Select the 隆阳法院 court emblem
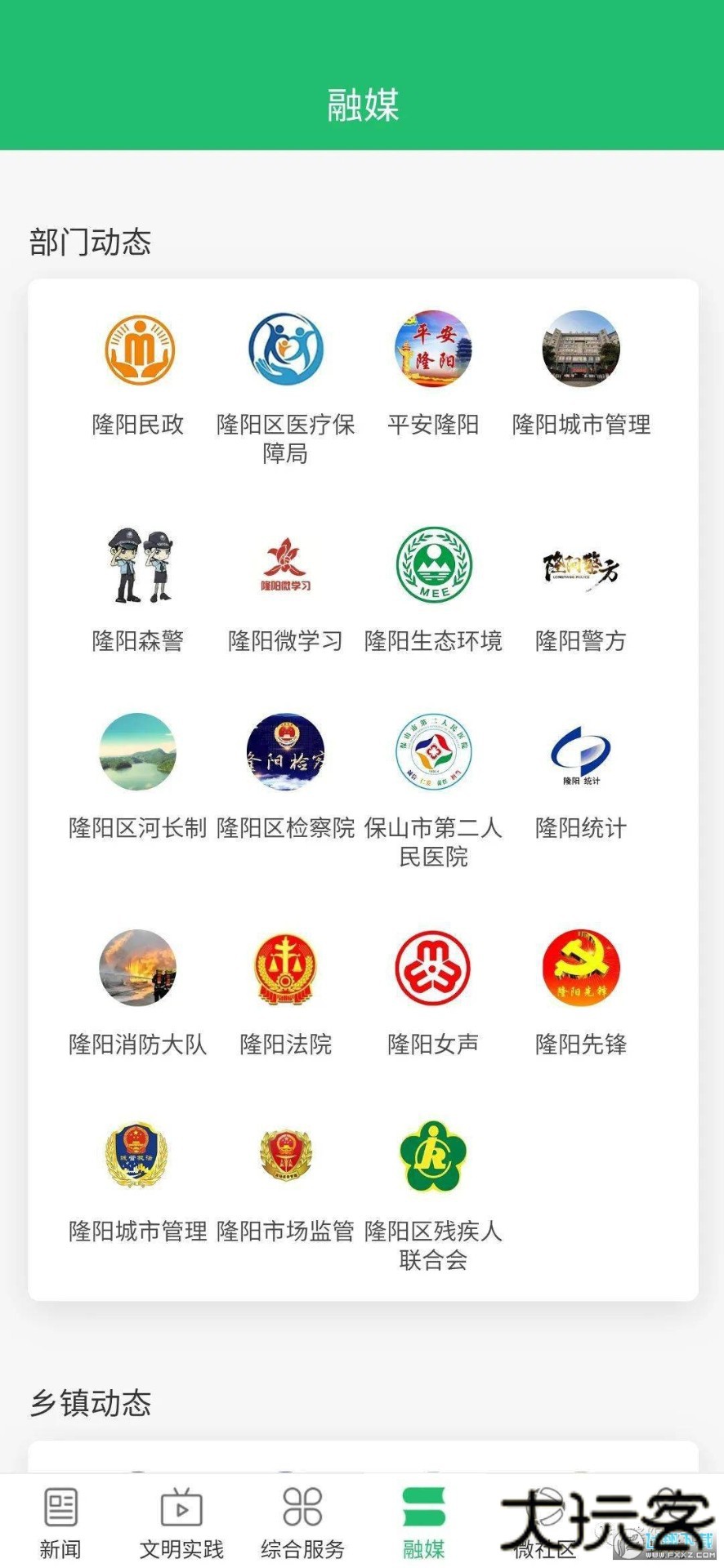 click(x=286, y=969)
